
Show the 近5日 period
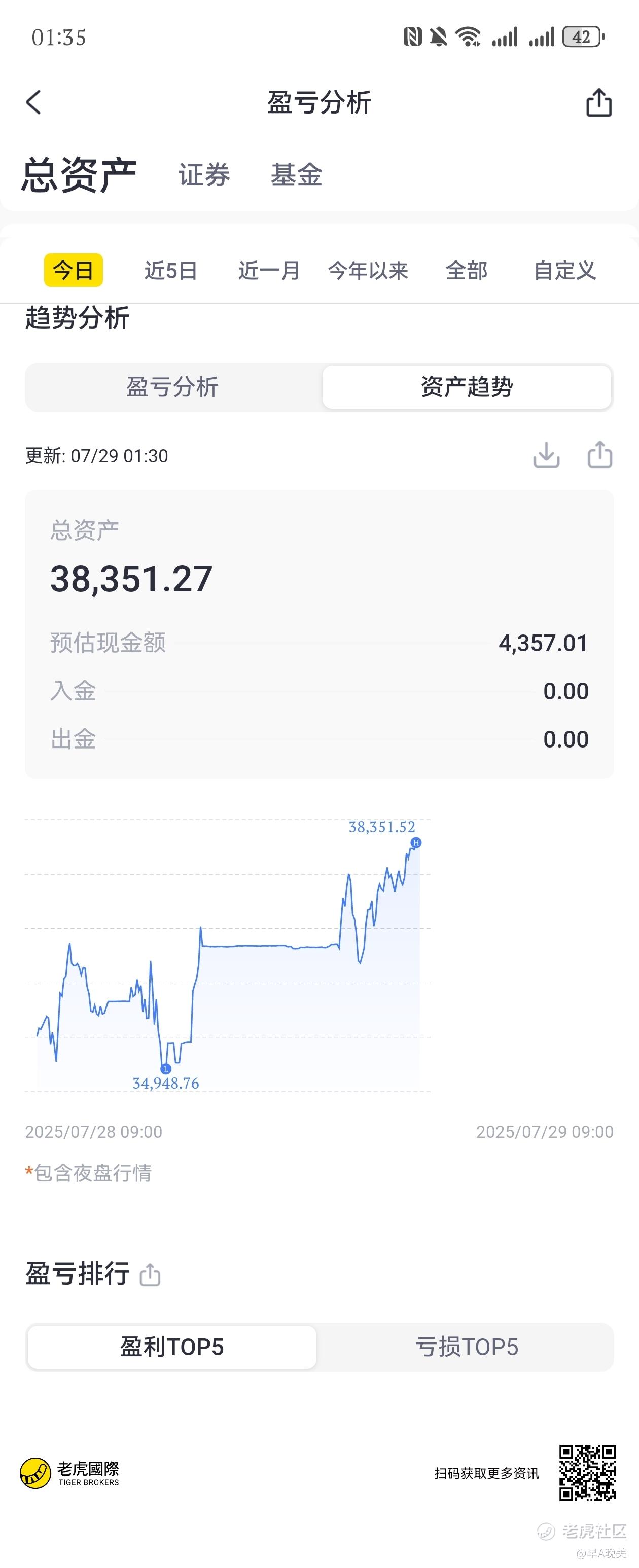click(170, 270)
